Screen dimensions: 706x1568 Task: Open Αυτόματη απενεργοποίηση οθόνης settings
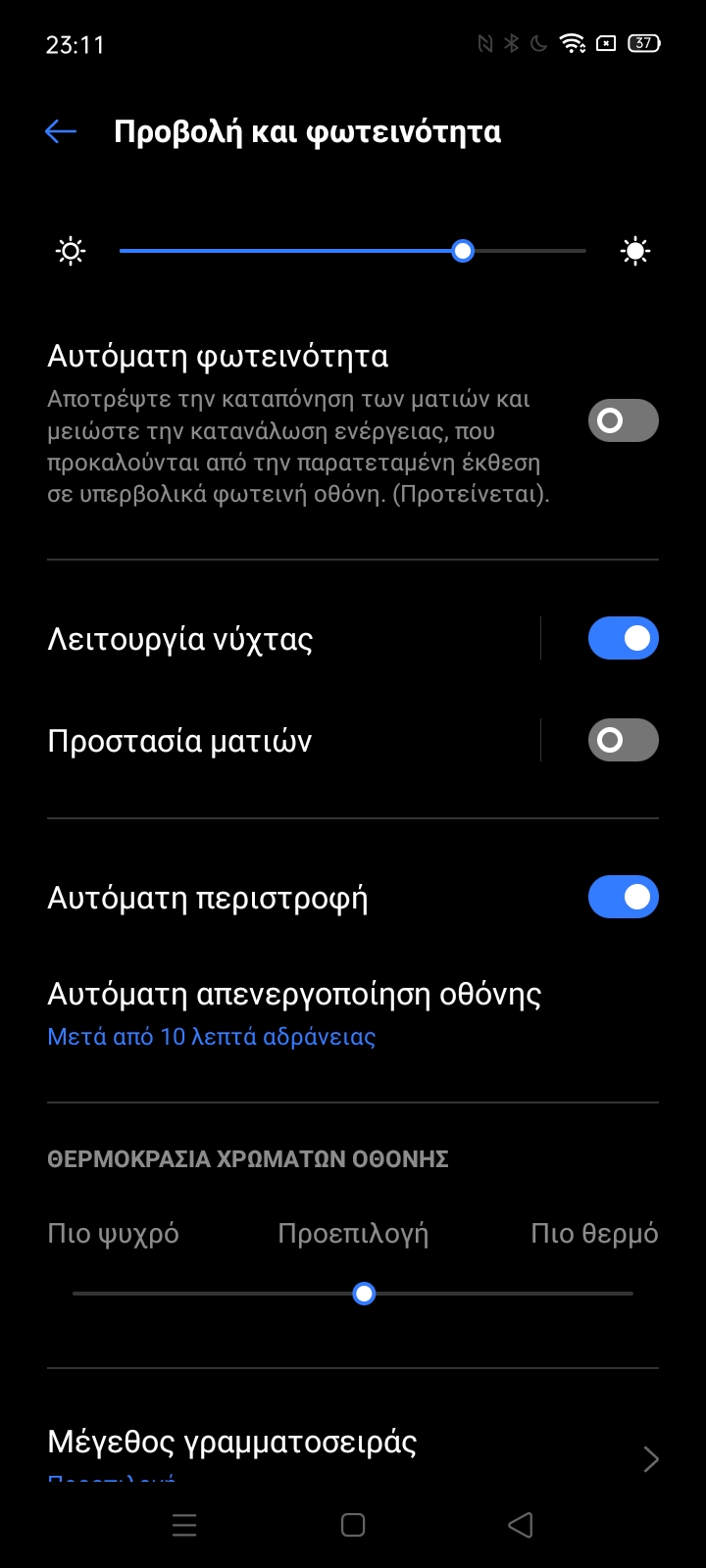[353, 1013]
